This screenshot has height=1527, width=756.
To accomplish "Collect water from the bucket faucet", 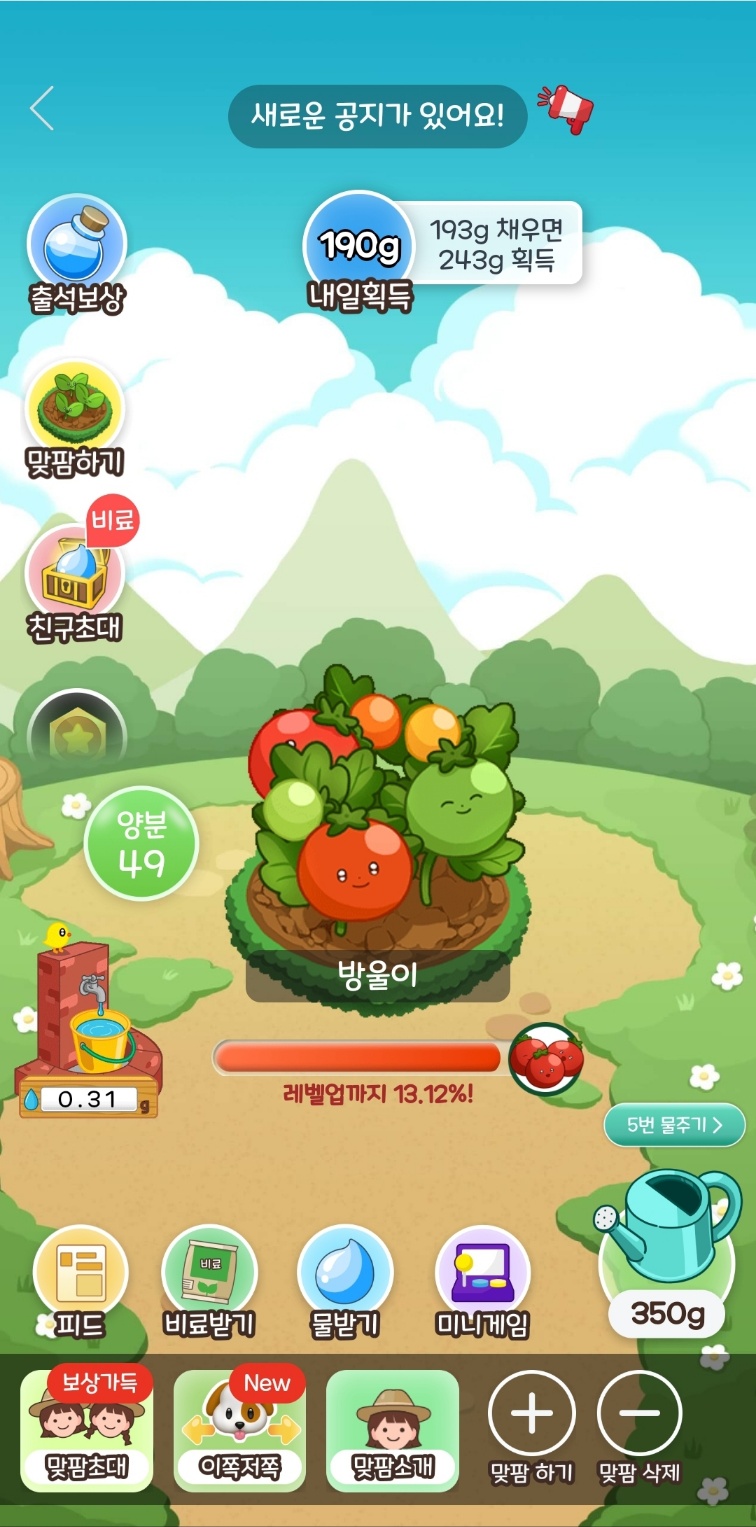I will pos(92,1030).
